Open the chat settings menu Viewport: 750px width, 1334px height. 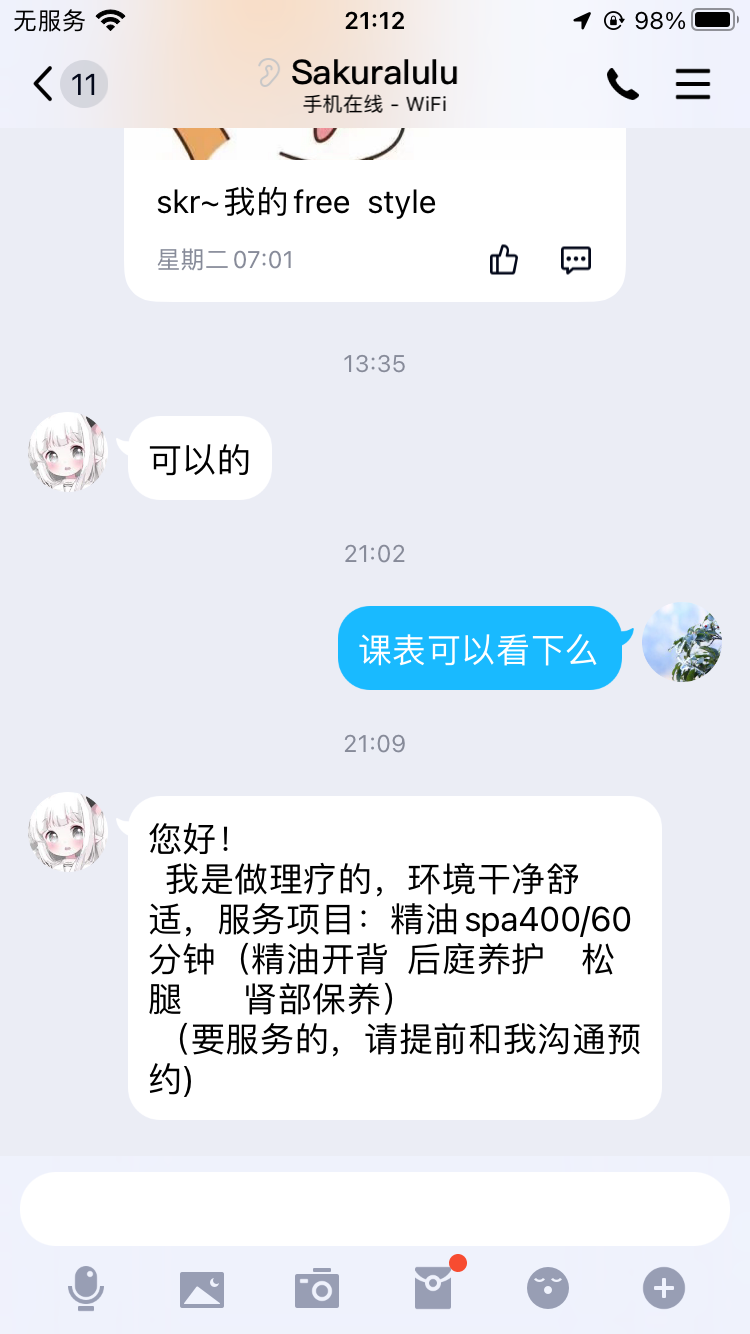coord(692,85)
